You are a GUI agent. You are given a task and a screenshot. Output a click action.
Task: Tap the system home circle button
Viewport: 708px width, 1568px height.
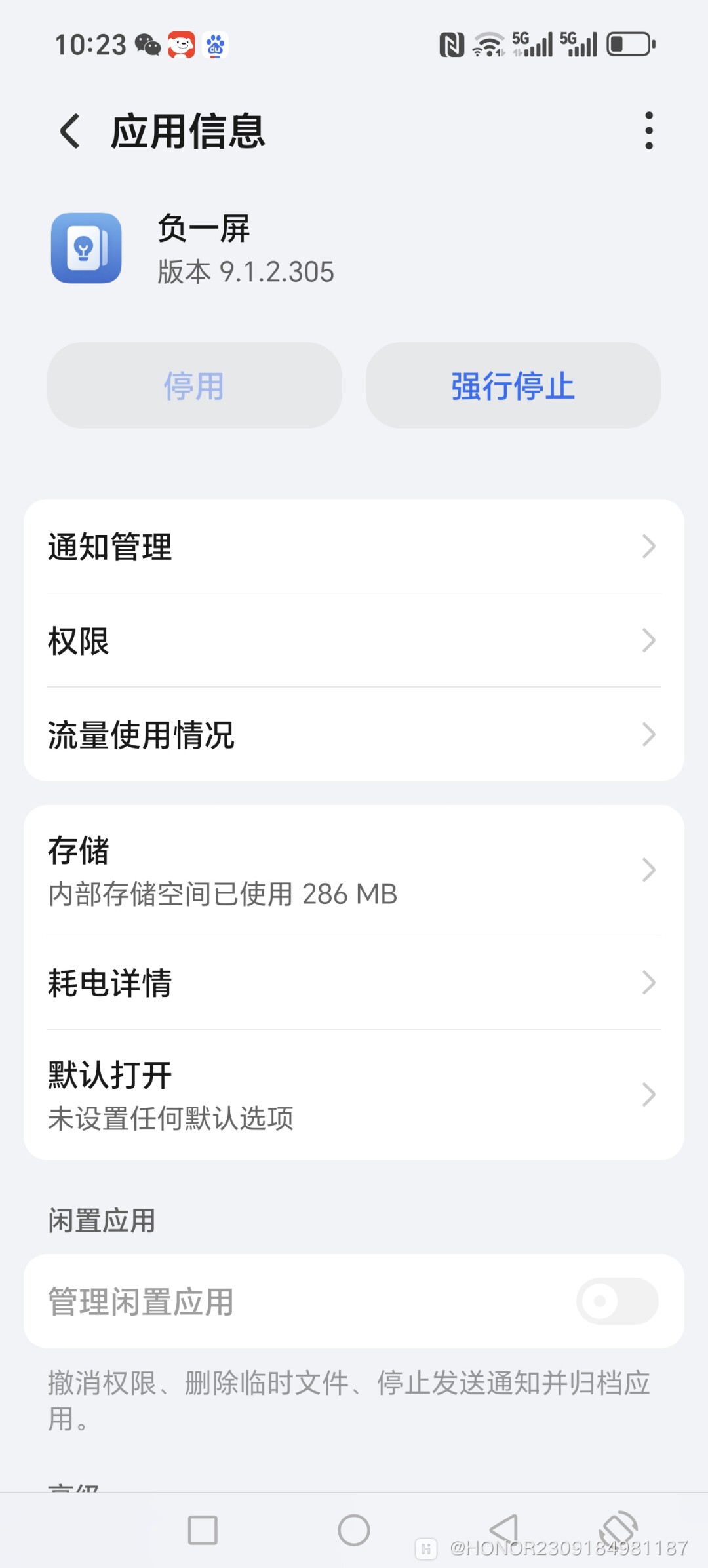[x=354, y=1530]
